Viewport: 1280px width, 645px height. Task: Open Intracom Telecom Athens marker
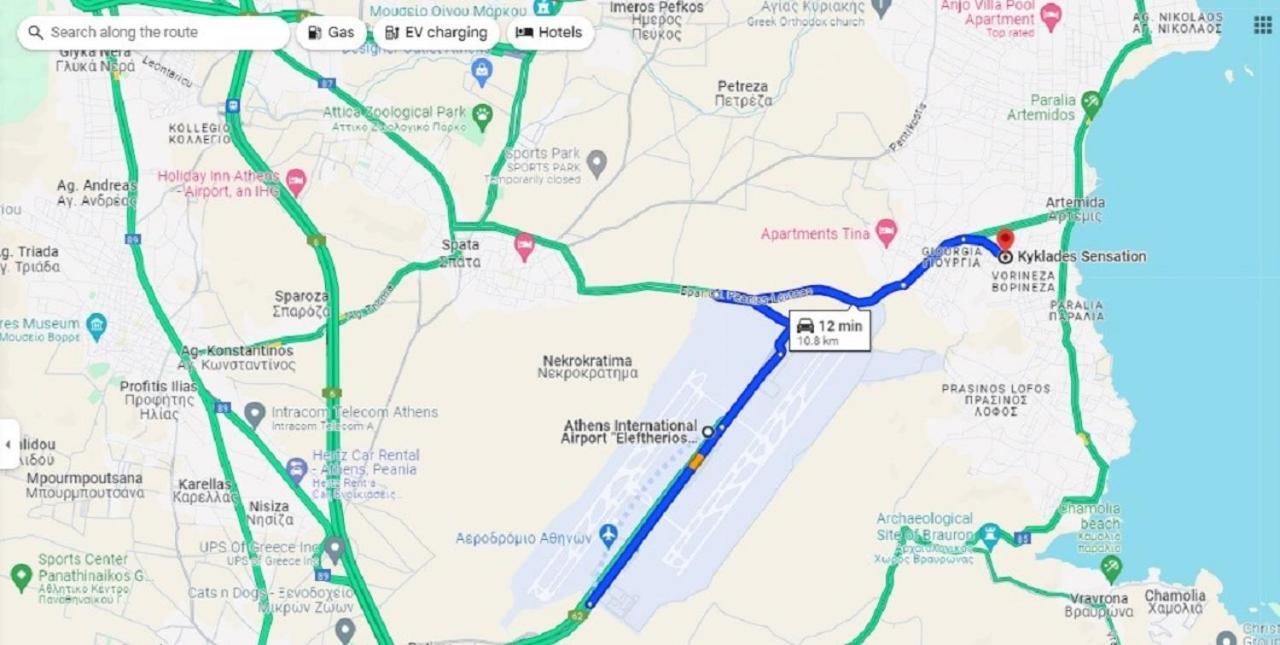255,412
